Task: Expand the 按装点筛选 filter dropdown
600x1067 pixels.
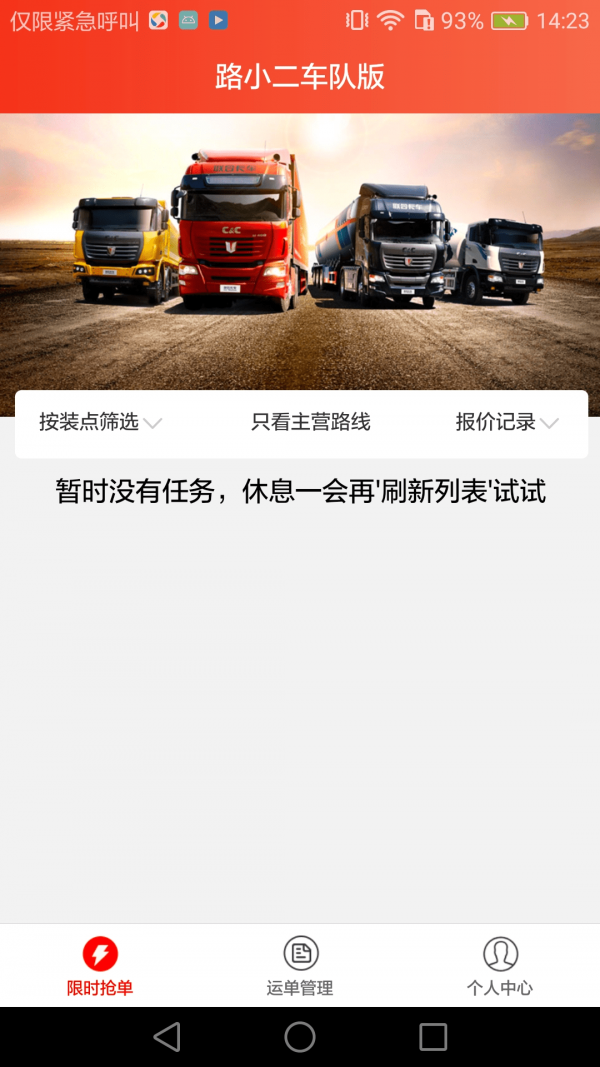Action: (x=100, y=423)
